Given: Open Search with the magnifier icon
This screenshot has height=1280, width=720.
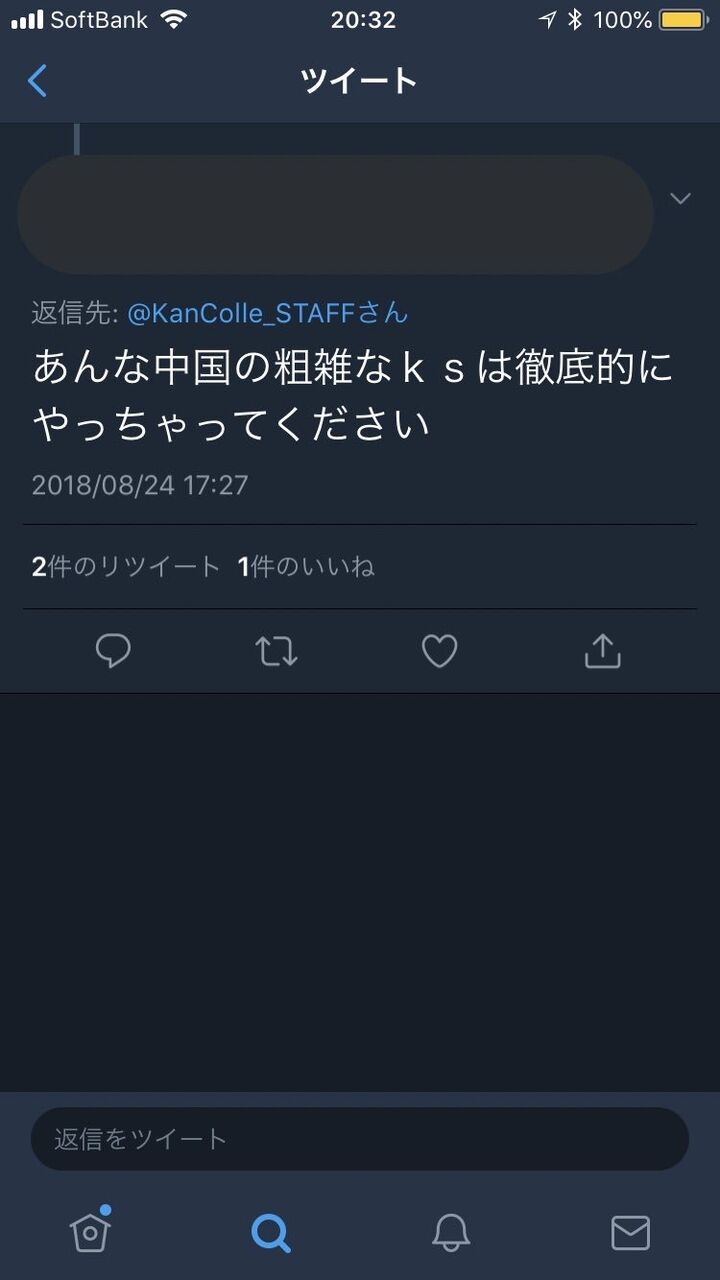Looking at the screenshot, I should (269, 1232).
